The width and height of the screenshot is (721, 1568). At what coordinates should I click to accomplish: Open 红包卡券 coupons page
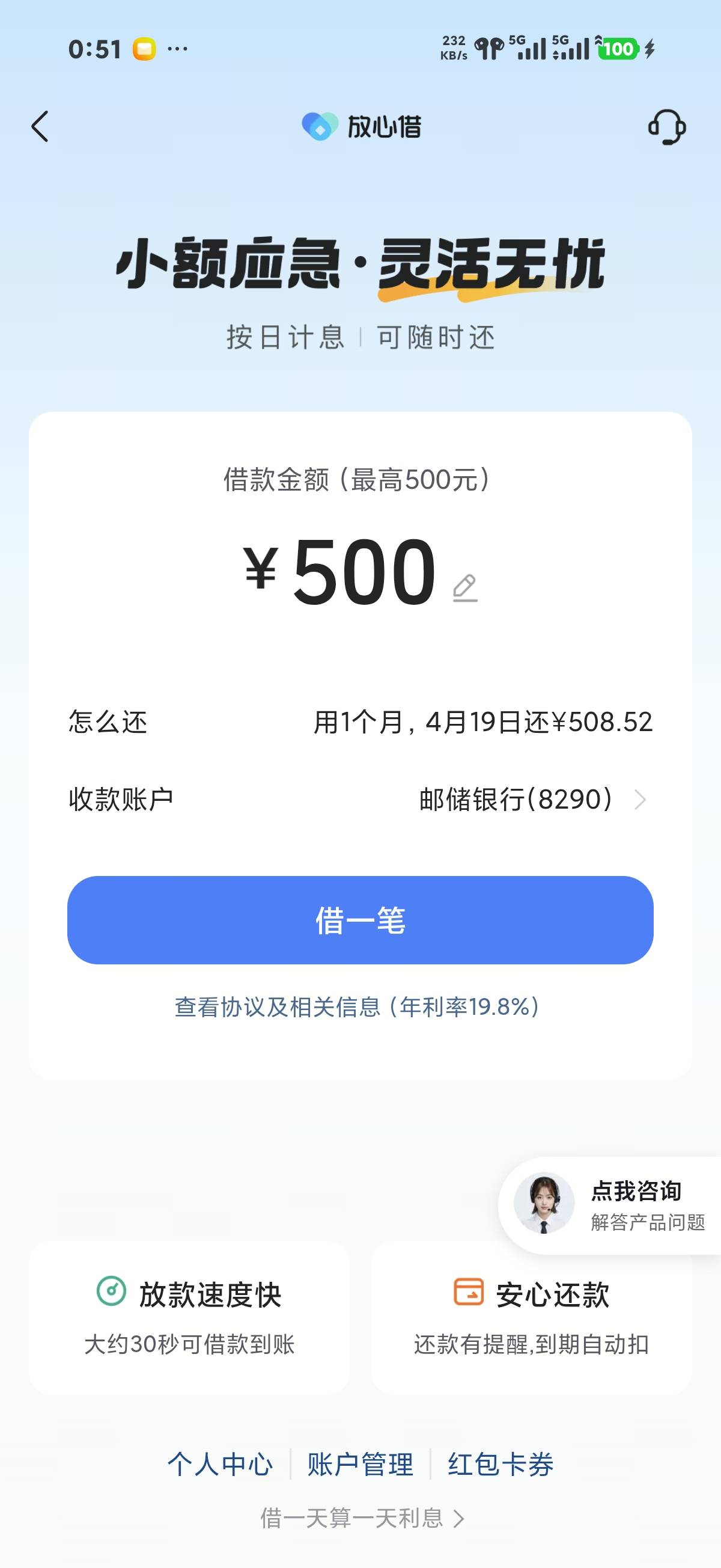pyautogui.click(x=500, y=1464)
